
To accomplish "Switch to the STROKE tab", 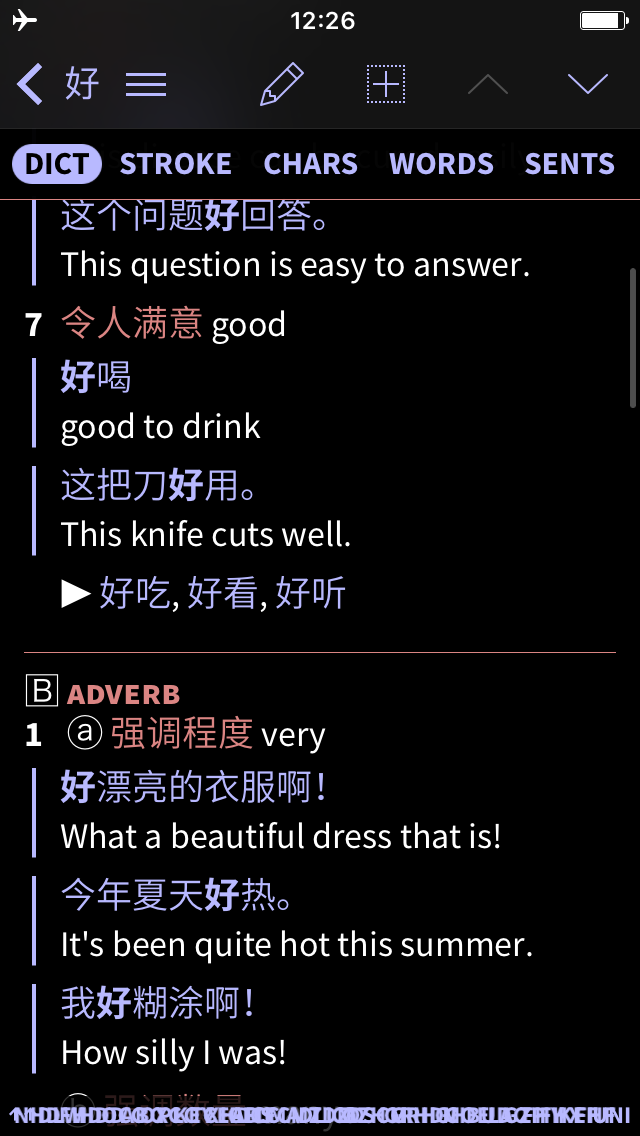I will pos(175,164).
